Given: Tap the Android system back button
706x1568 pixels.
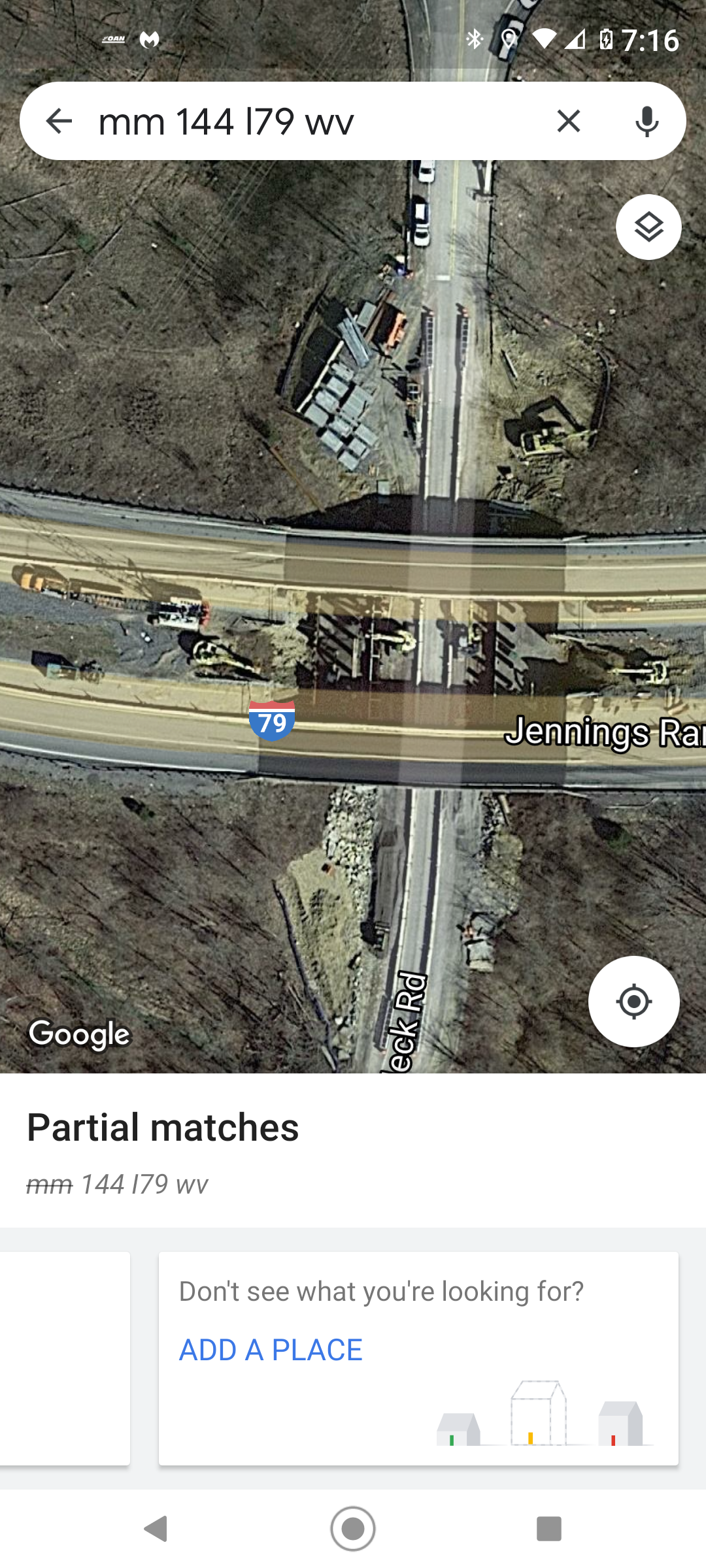Looking at the screenshot, I should click(x=156, y=1529).
